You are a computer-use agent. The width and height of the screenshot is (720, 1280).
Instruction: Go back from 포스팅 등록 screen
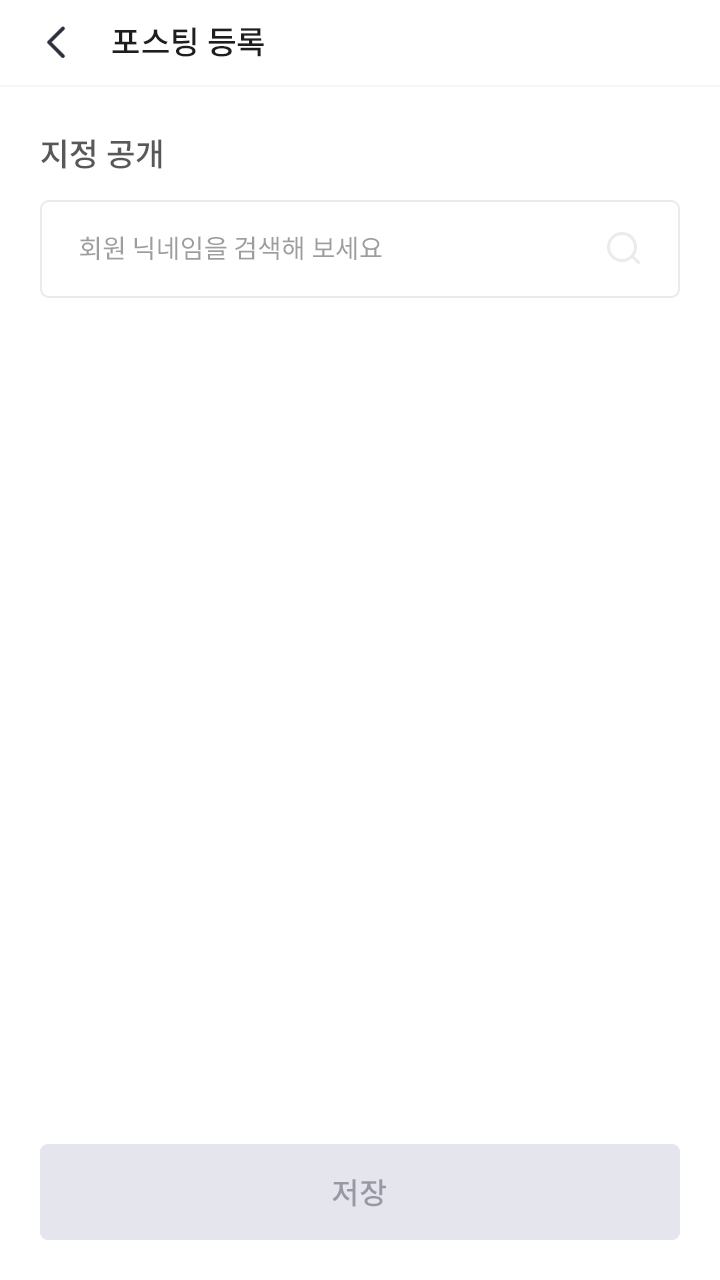click(x=56, y=43)
